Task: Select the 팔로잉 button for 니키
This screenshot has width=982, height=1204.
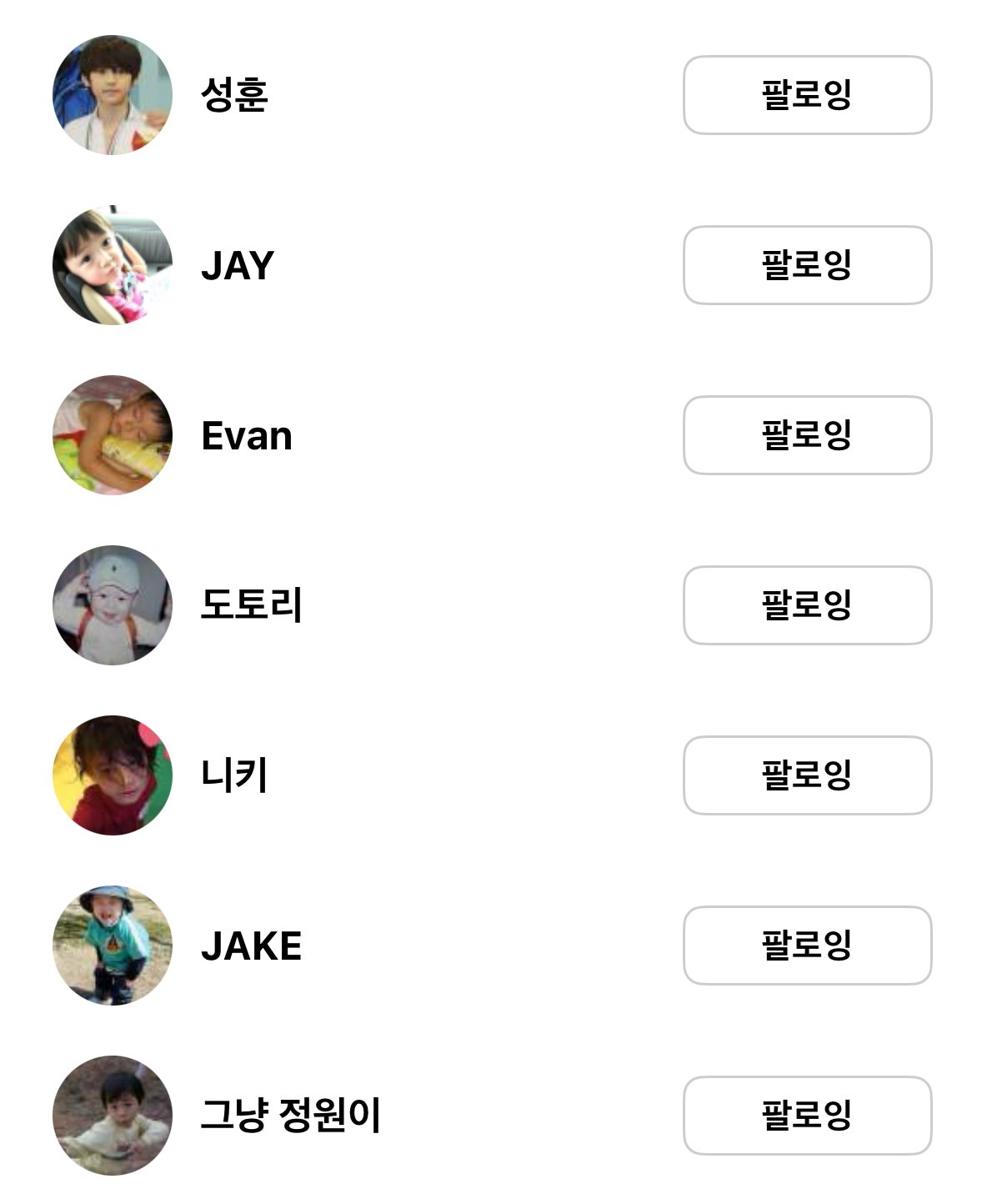Action: pos(806,775)
